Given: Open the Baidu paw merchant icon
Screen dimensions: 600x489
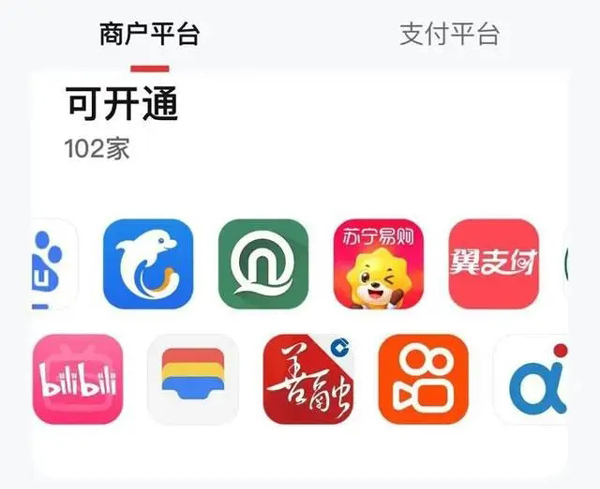Looking at the screenshot, I should point(54,263).
